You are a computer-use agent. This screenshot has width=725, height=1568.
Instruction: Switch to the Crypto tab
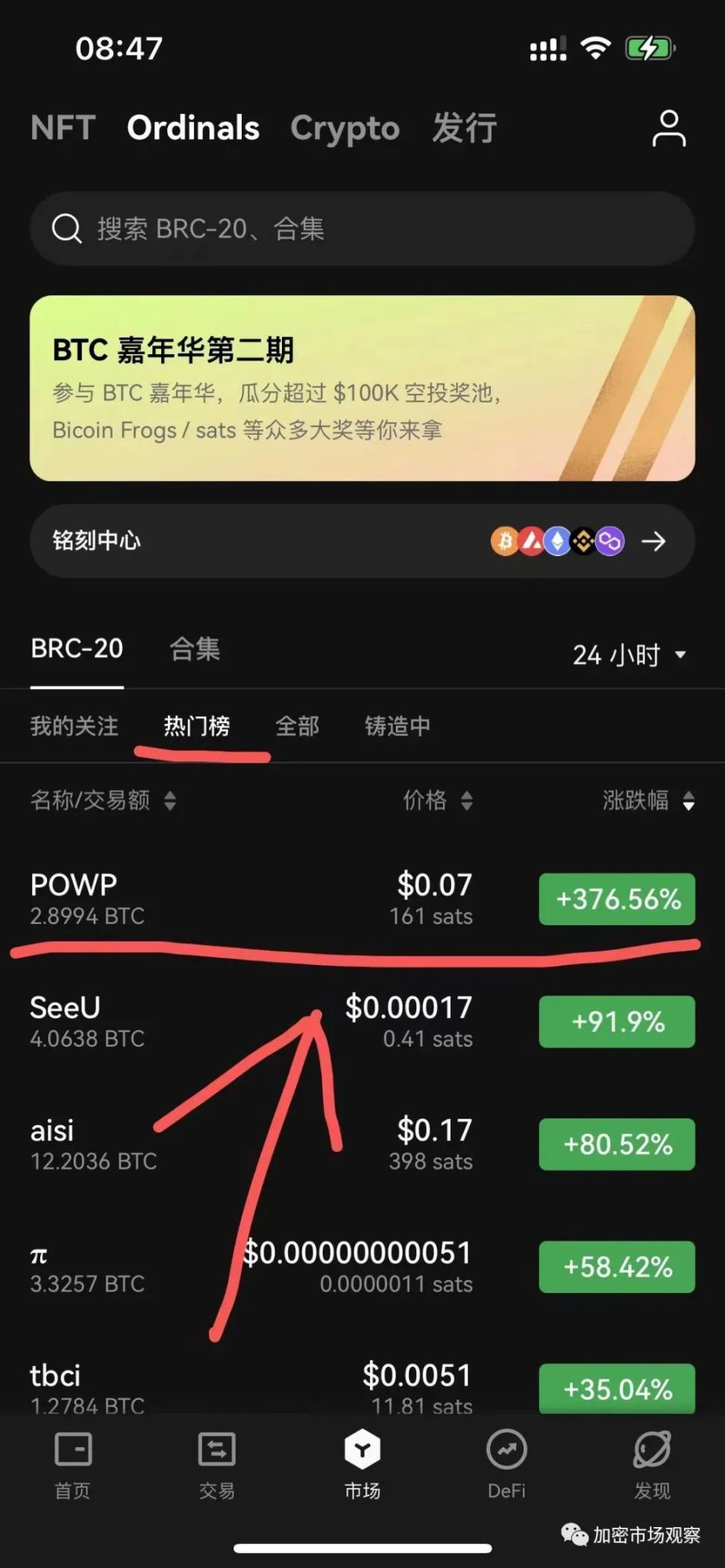pos(345,128)
